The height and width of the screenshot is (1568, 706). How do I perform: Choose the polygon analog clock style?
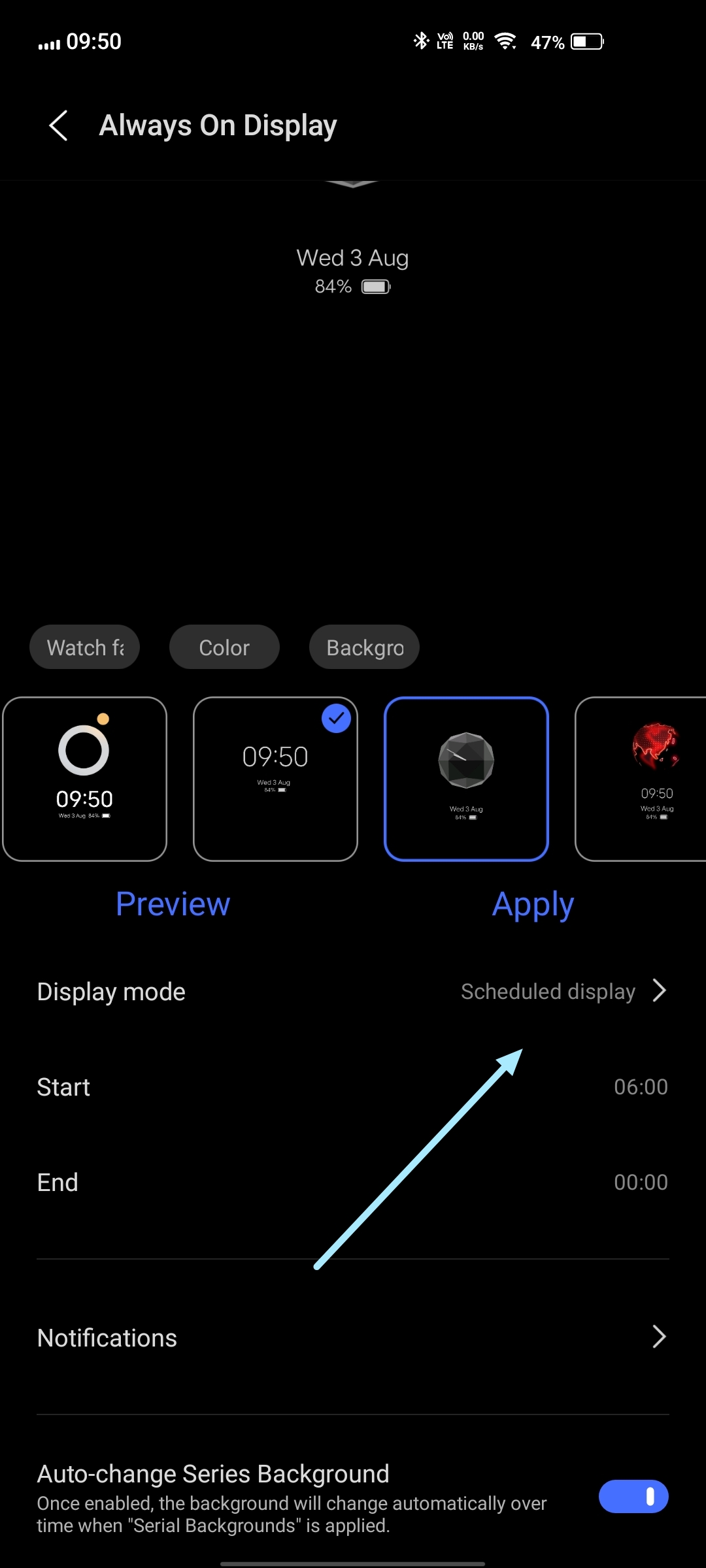(466, 779)
